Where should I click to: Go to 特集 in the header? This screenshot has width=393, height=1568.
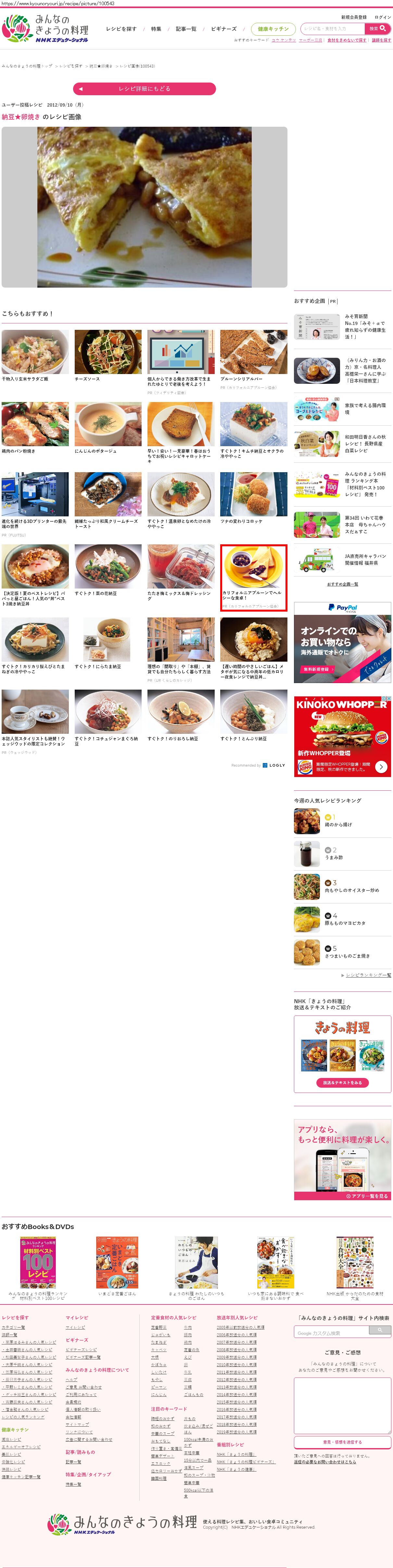tap(156, 29)
